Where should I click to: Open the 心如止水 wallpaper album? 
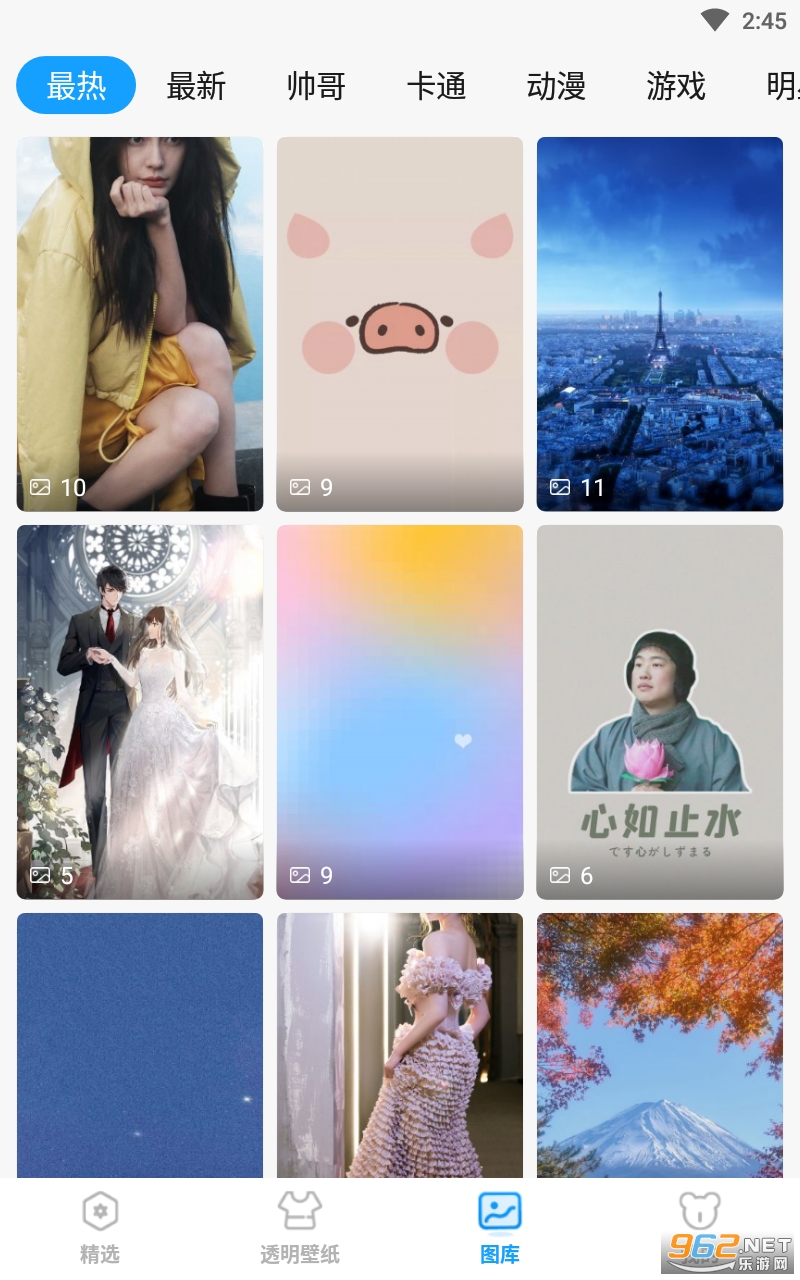point(660,711)
